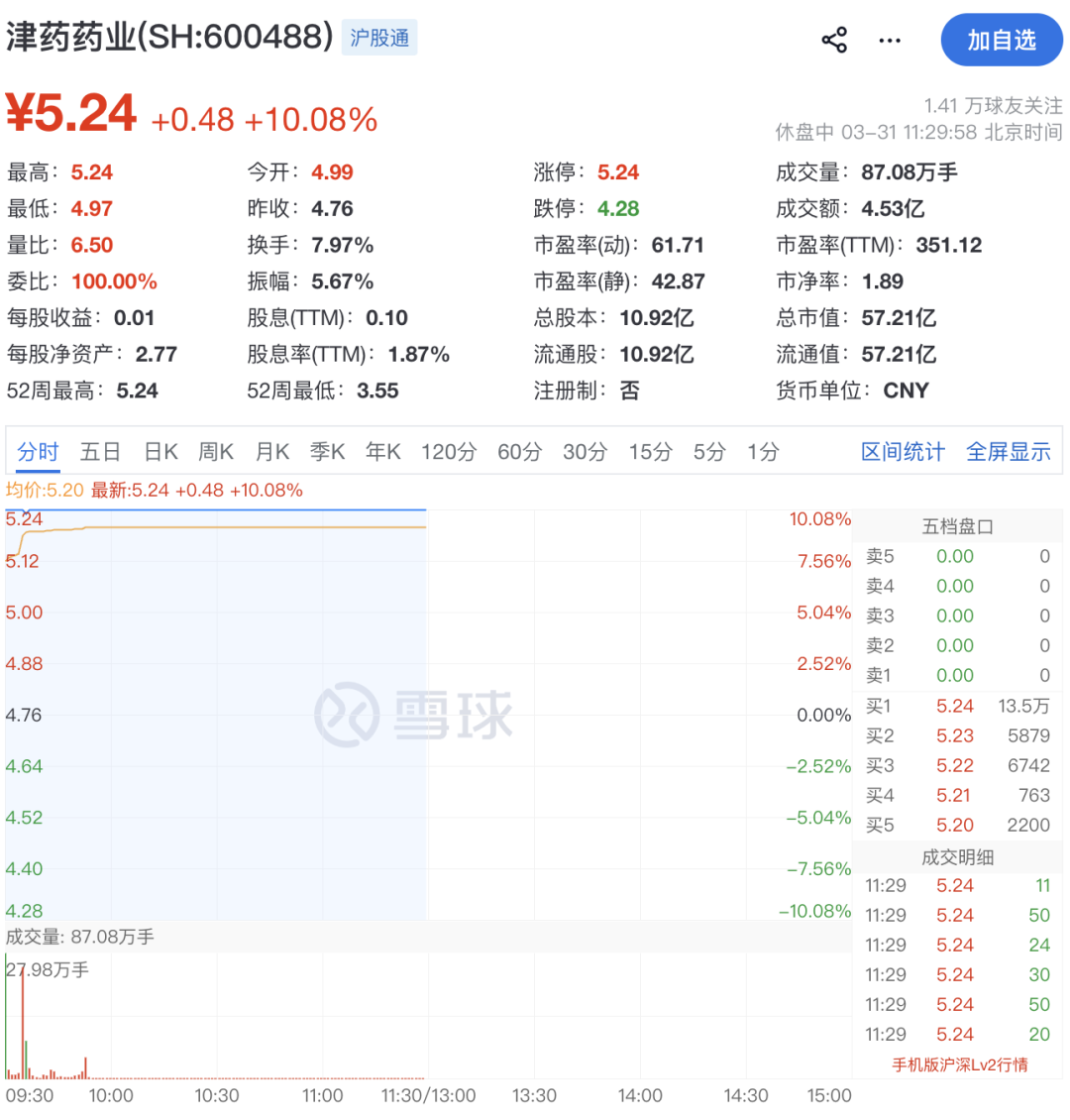Select the 15分 chart interval
Image resolution: width=1070 pixels, height=1120 pixels.
click(651, 453)
